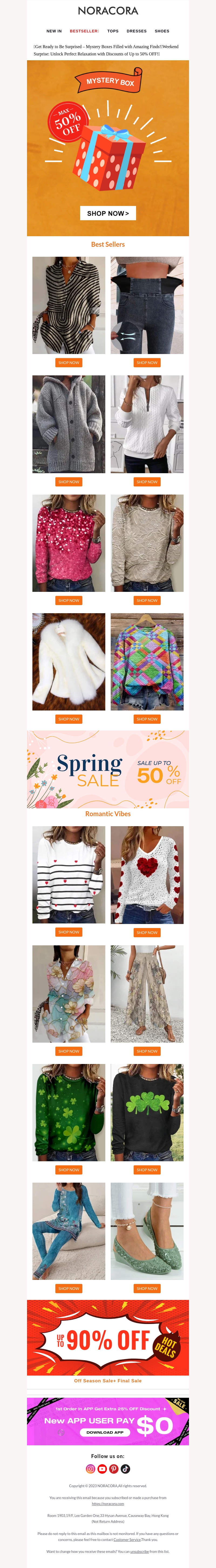216x1568 pixels.
Task: Open the SHOES category
Action: pyautogui.click(x=162, y=31)
